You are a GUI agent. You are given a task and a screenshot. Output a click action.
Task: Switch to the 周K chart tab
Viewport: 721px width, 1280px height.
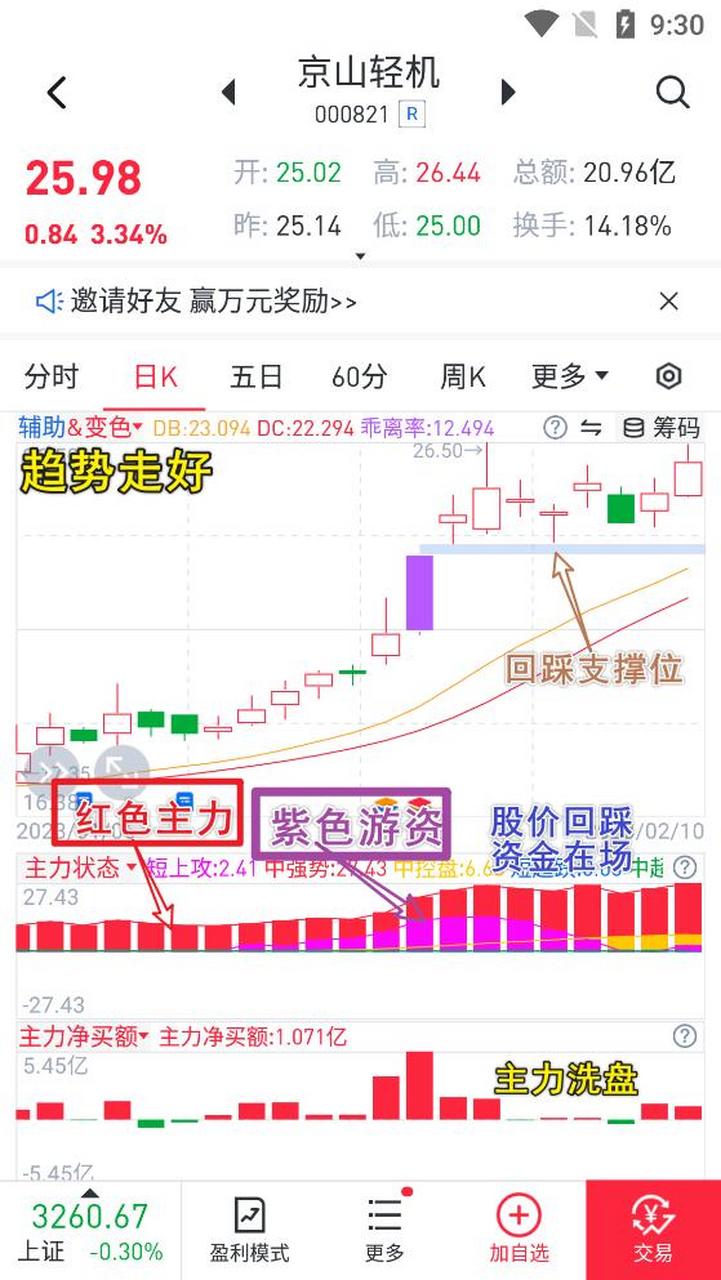[462, 377]
